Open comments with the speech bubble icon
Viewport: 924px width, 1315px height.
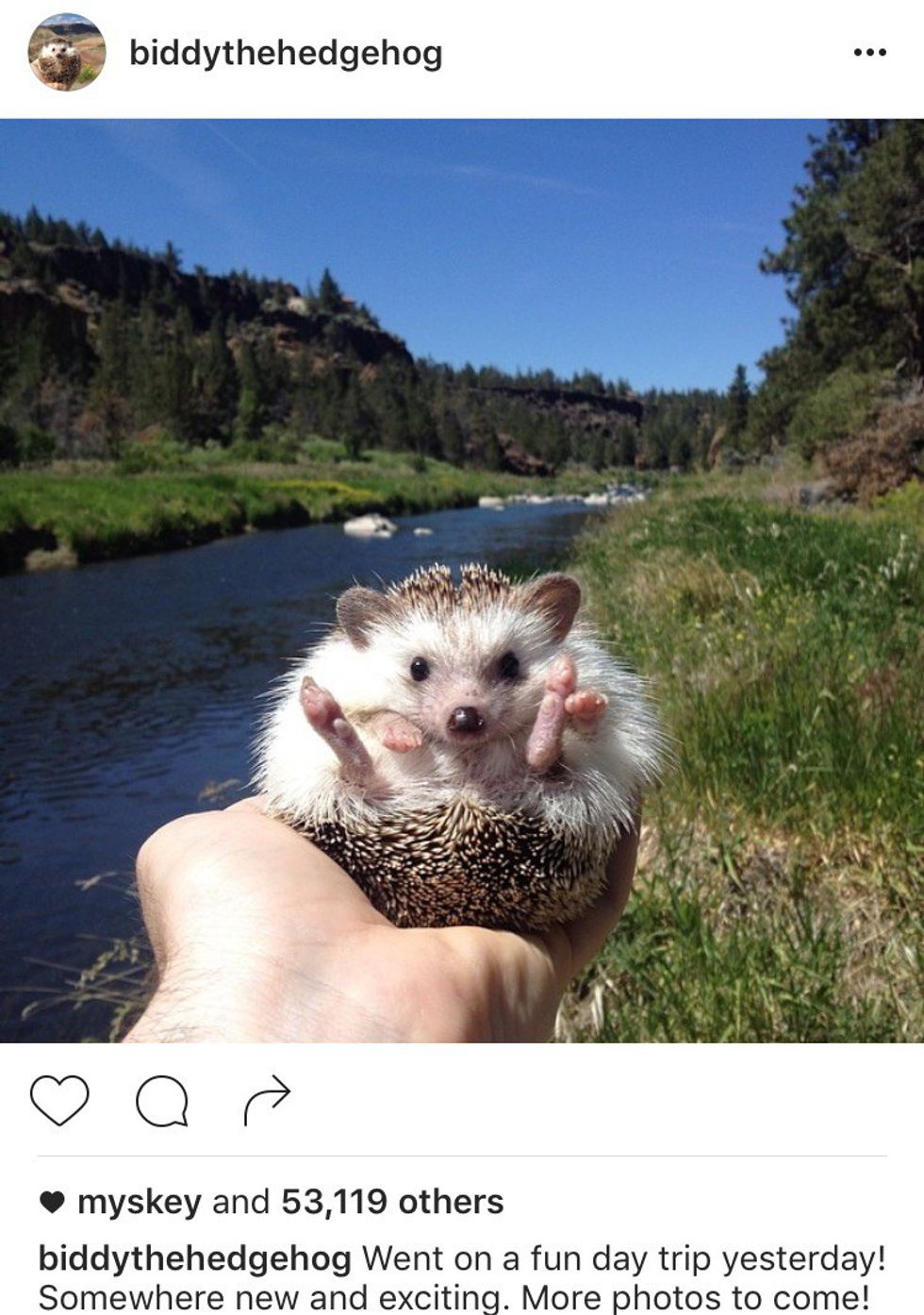point(162,1100)
